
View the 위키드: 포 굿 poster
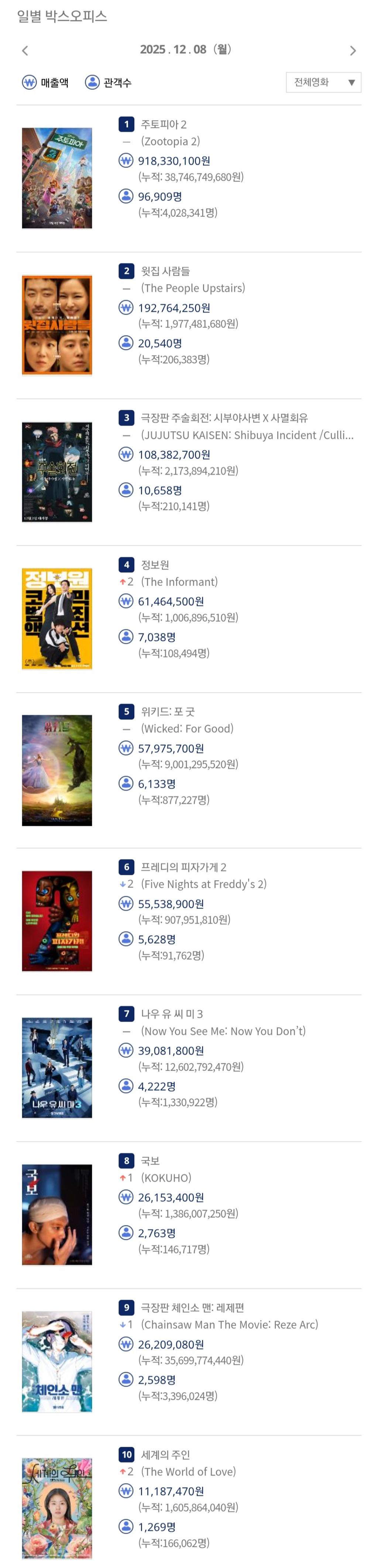tap(57, 770)
